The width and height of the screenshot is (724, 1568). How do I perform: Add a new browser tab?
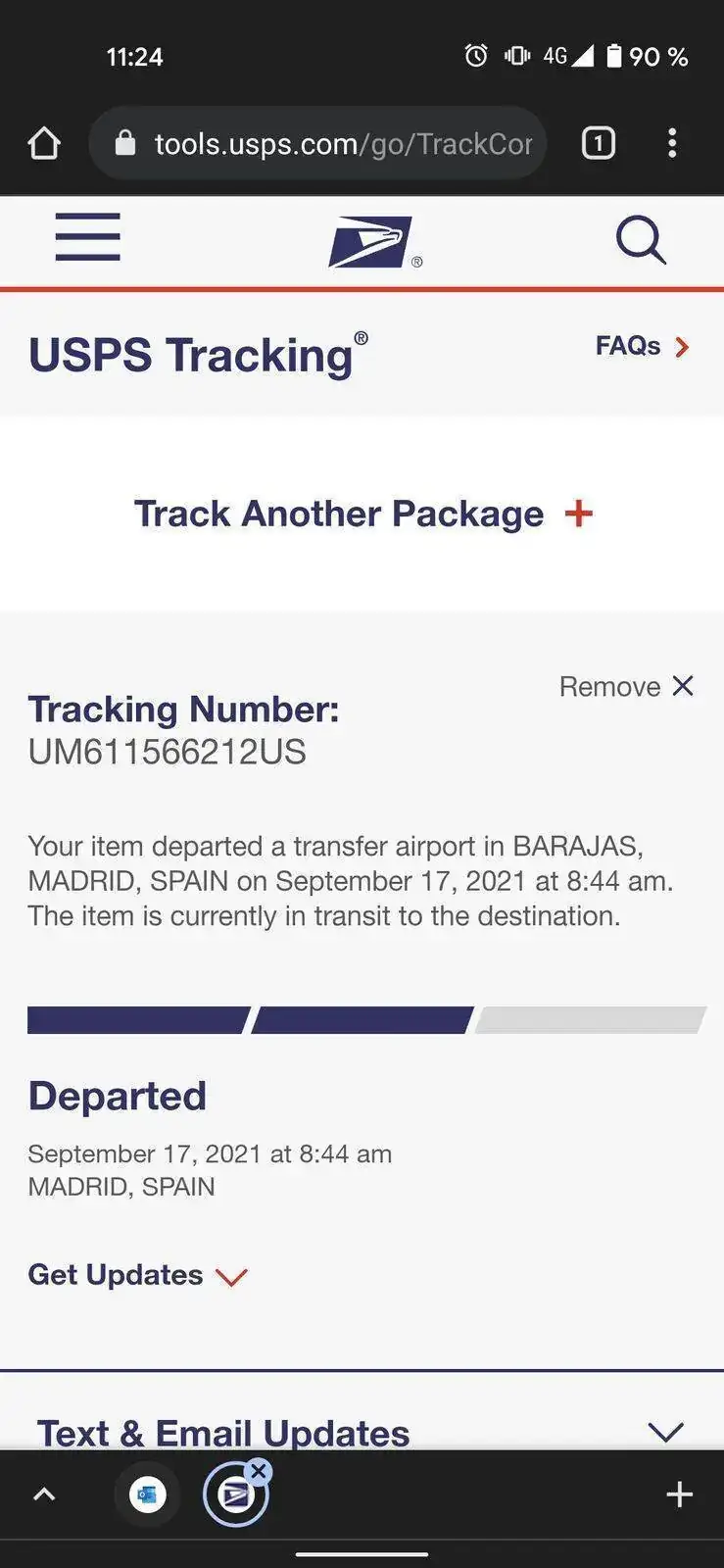(x=679, y=1494)
